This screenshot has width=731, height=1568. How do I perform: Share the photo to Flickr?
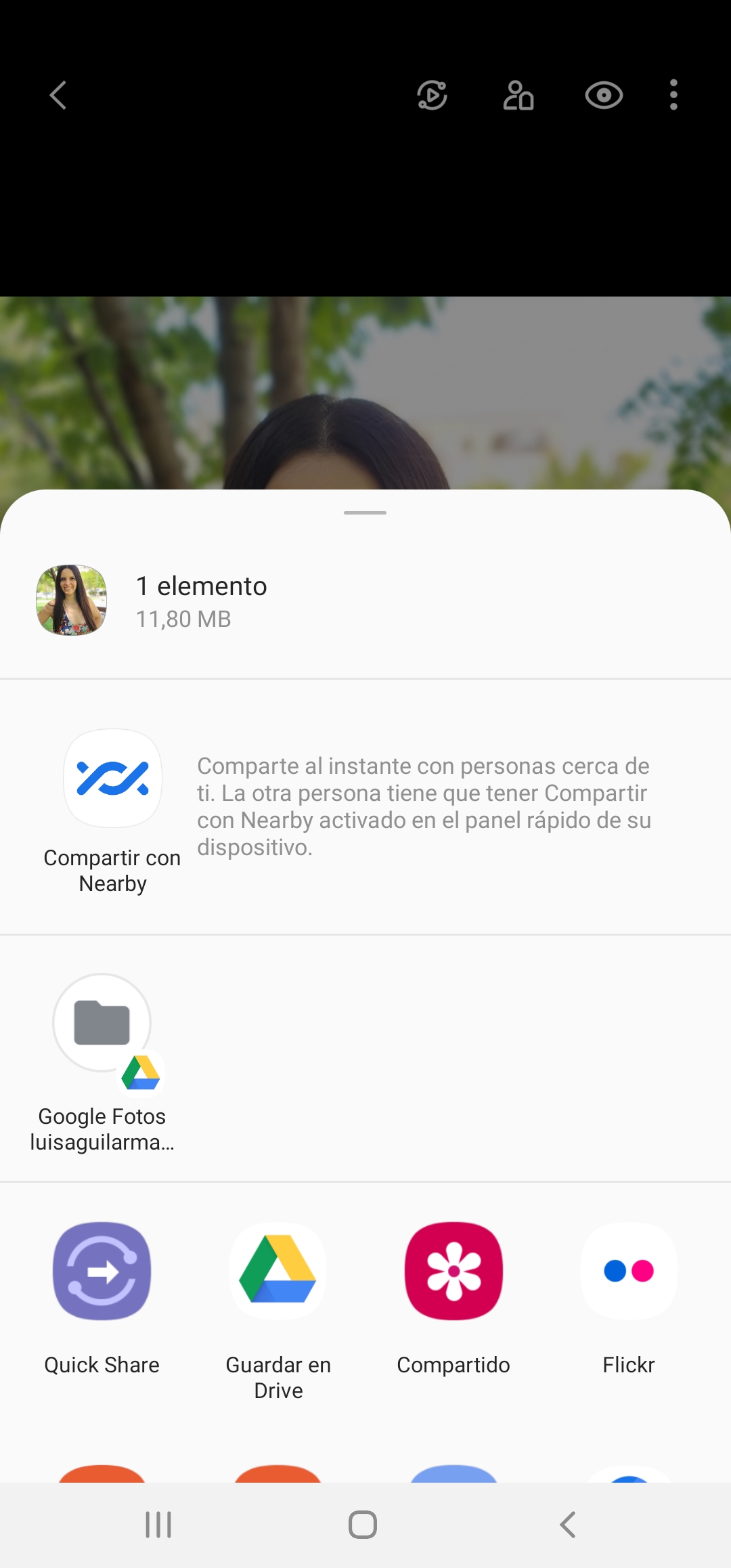coord(629,1299)
